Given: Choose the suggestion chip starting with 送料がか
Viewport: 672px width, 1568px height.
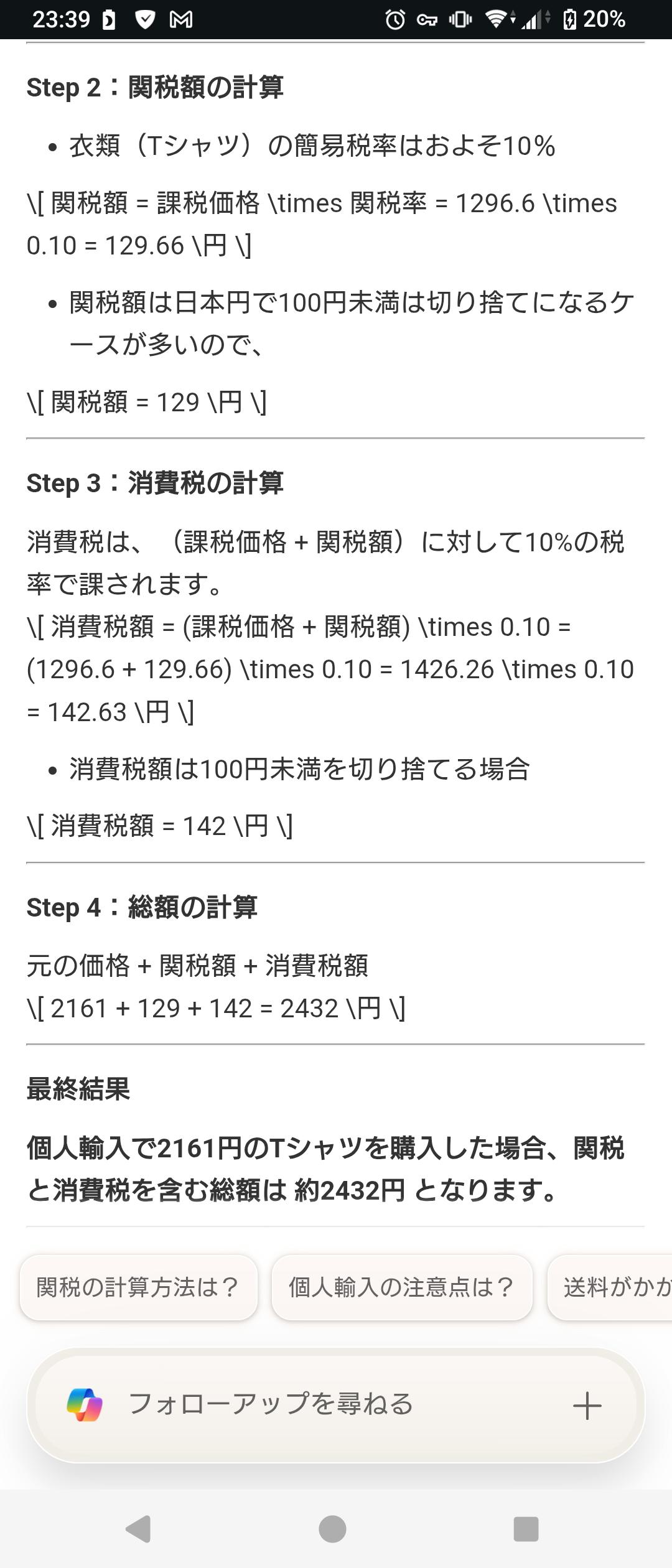Looking at the screenshot, I should 613,1287.
